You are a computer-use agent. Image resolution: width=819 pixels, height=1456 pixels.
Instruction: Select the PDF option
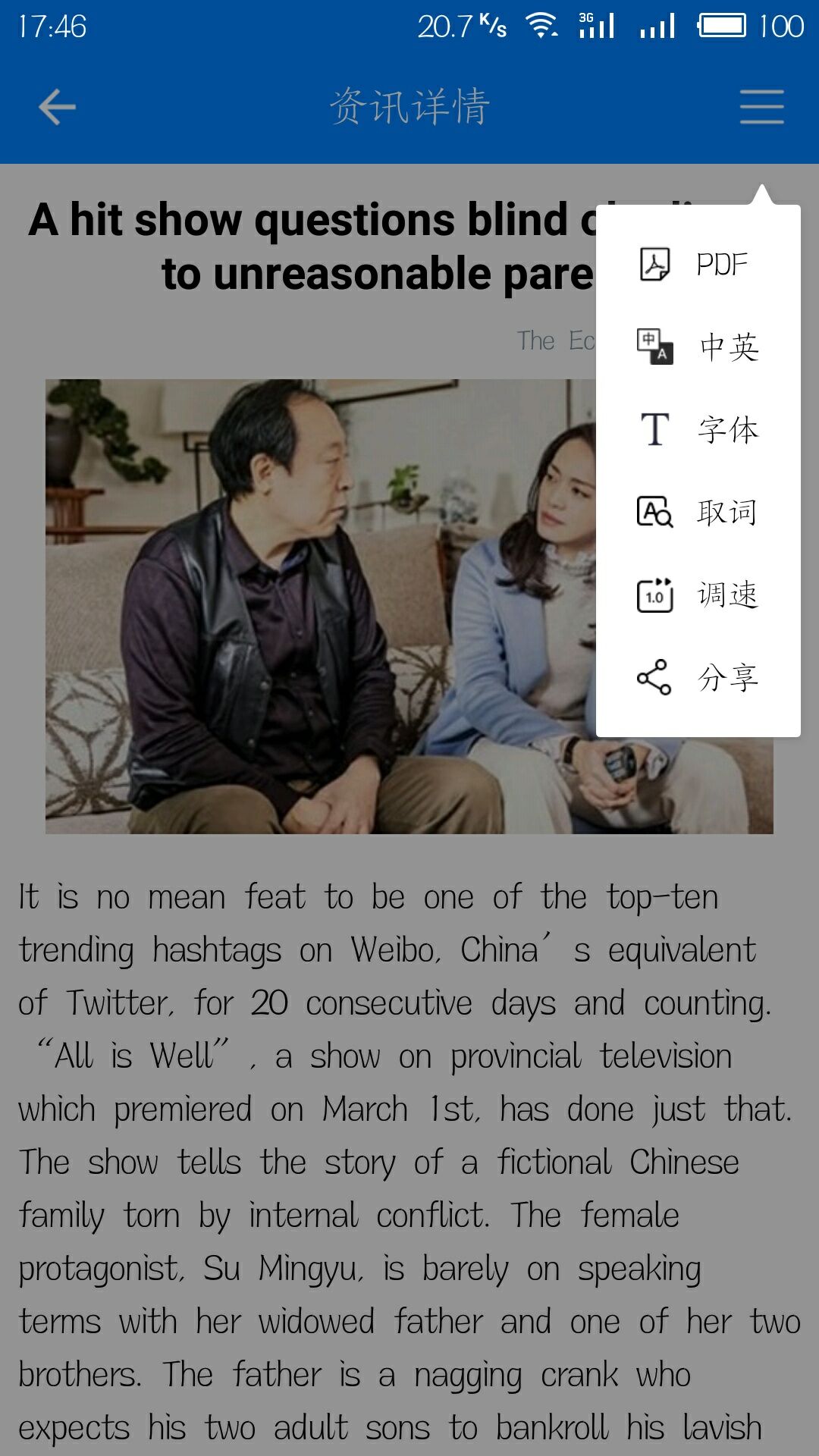[698, 265]
